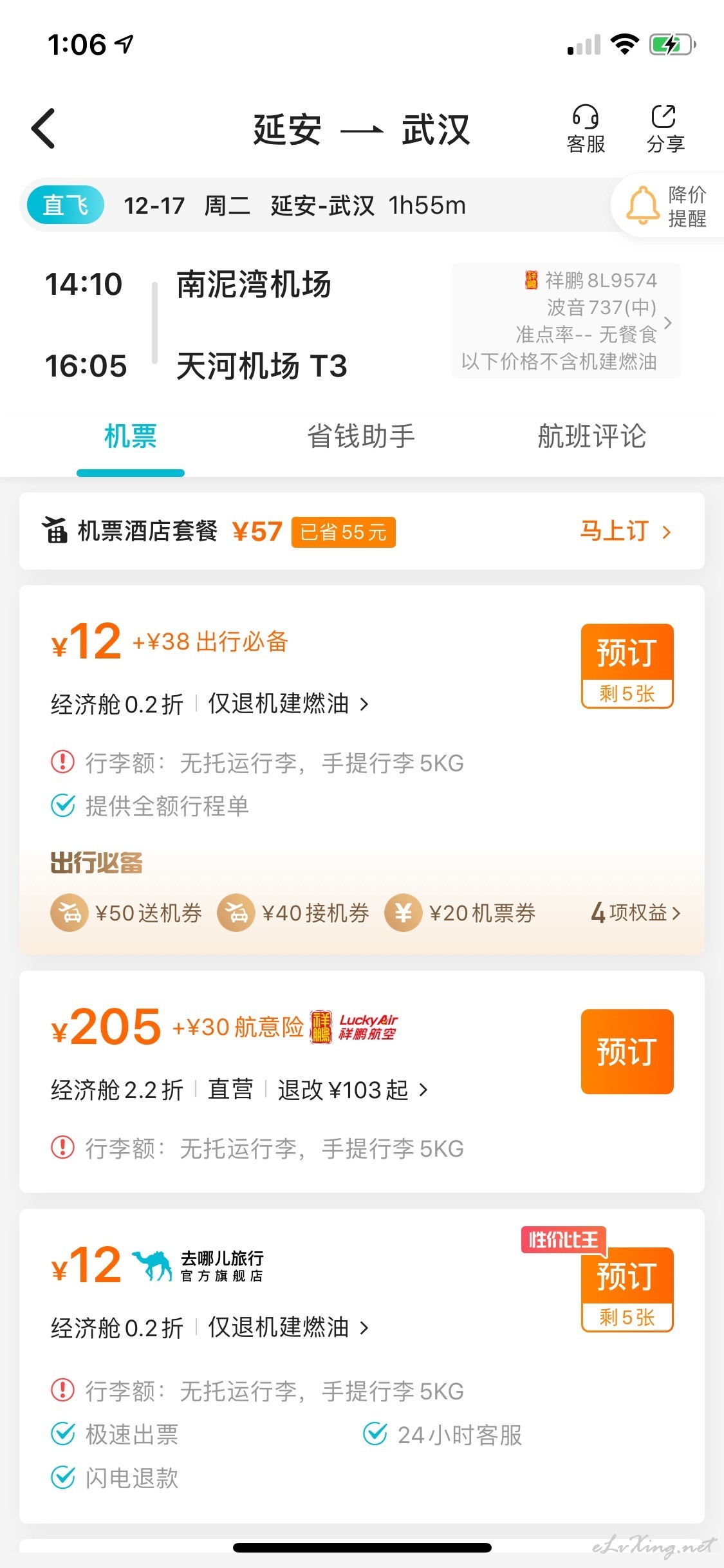Enable 降价提醒 price drop alert

(x=668, y=206)
